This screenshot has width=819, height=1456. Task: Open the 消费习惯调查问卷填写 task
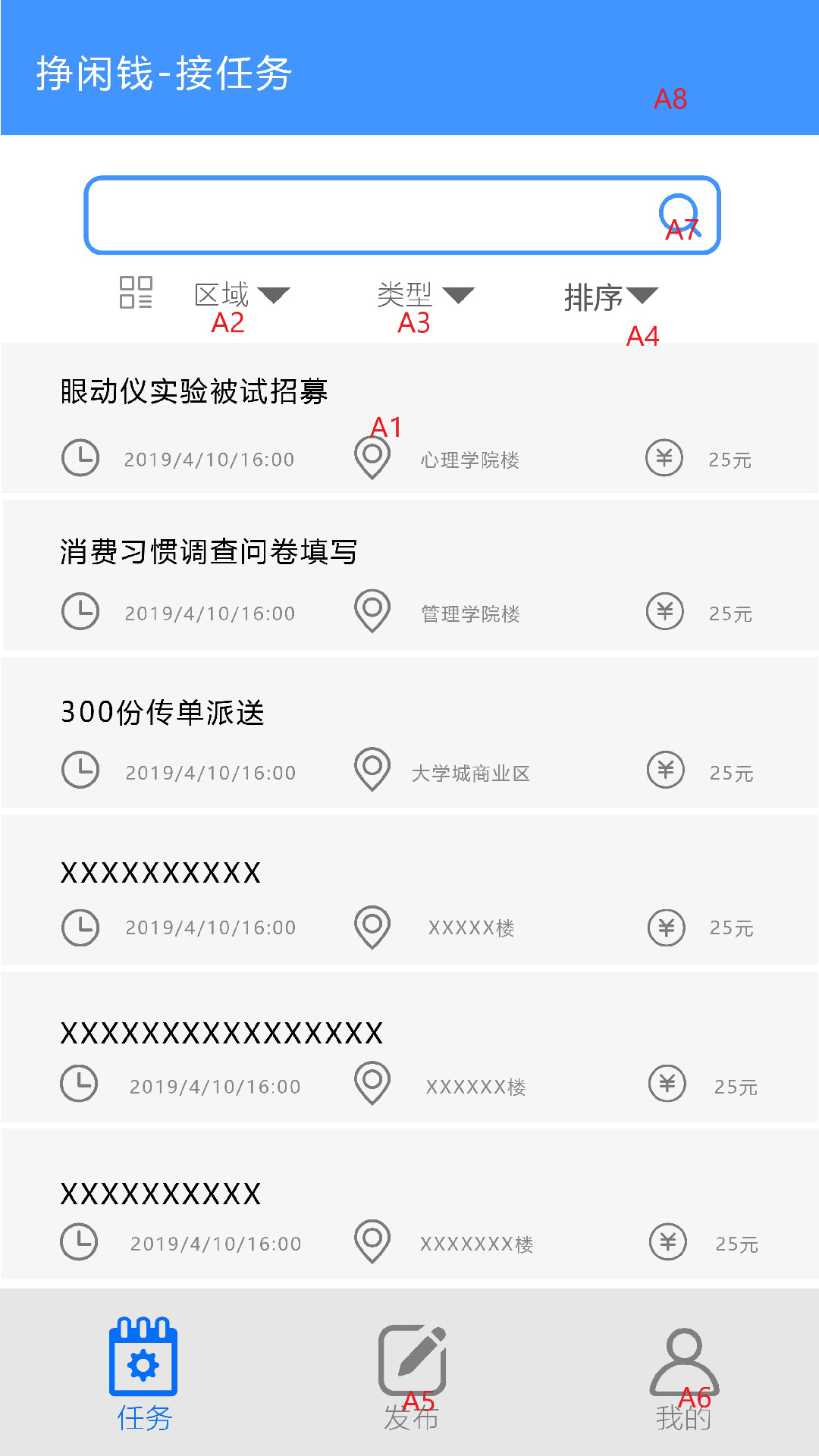point(409,576)
